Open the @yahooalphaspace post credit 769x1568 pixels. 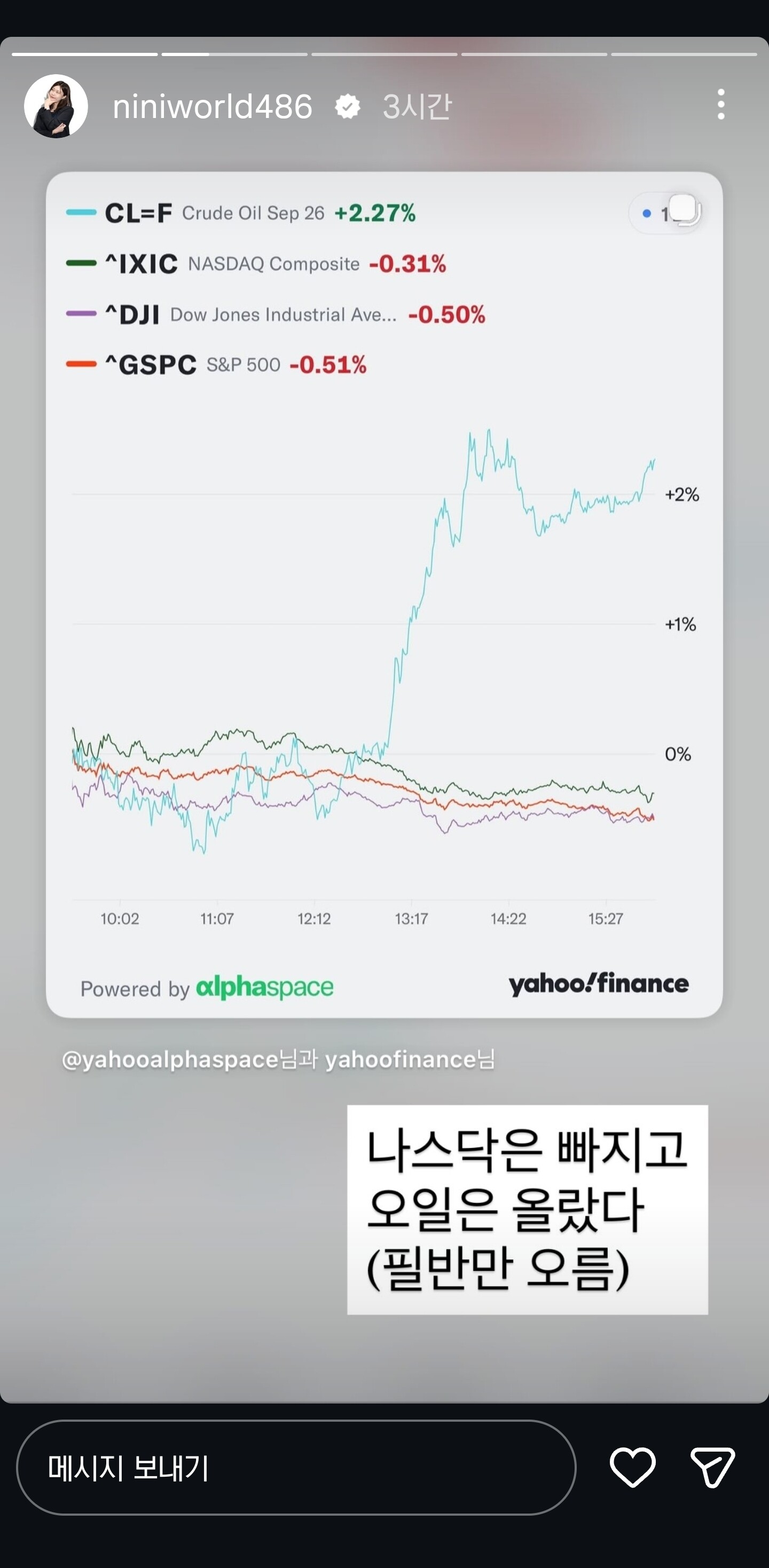(278, 1060)
